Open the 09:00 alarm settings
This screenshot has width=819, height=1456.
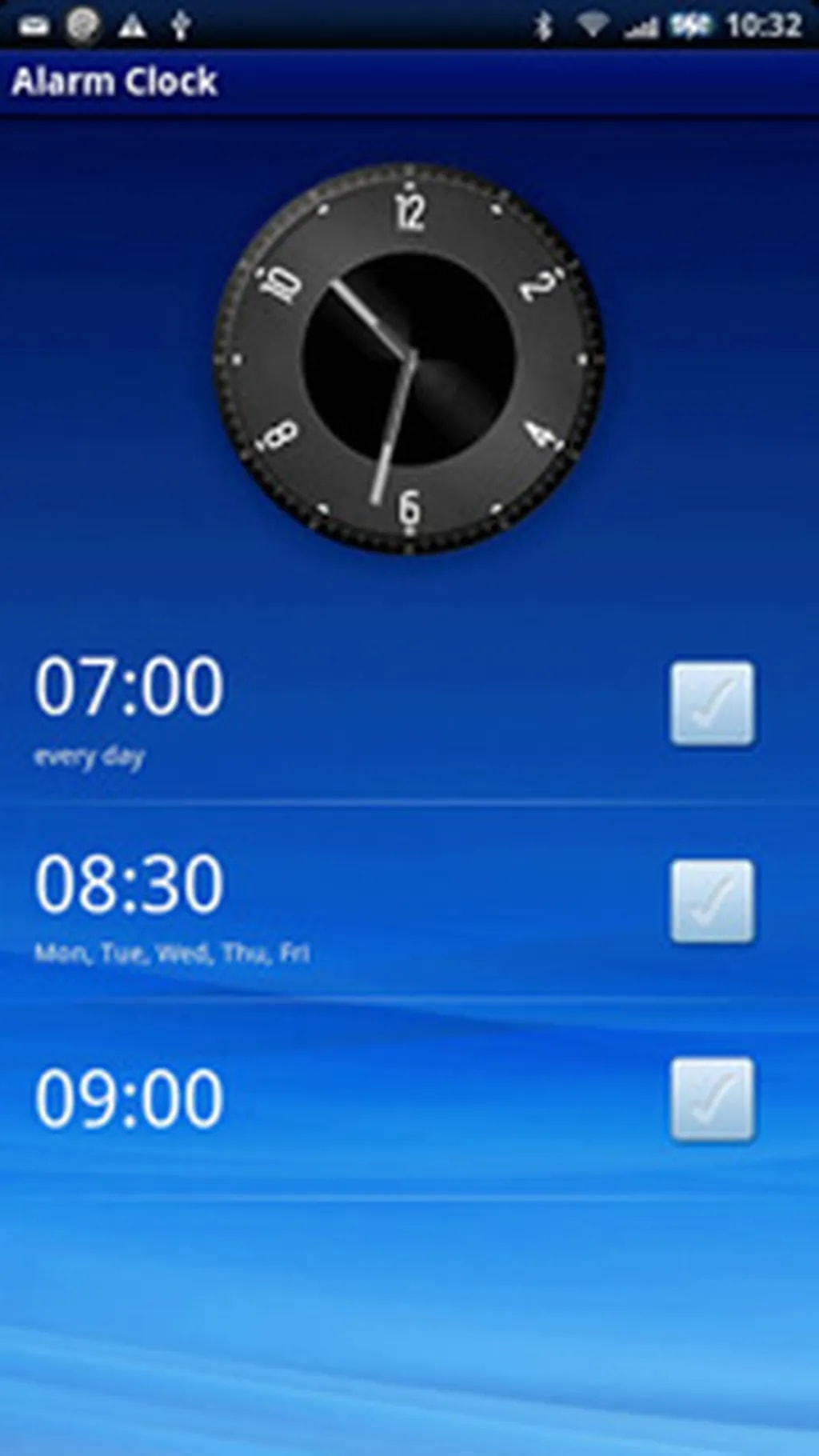[240, 1098]
